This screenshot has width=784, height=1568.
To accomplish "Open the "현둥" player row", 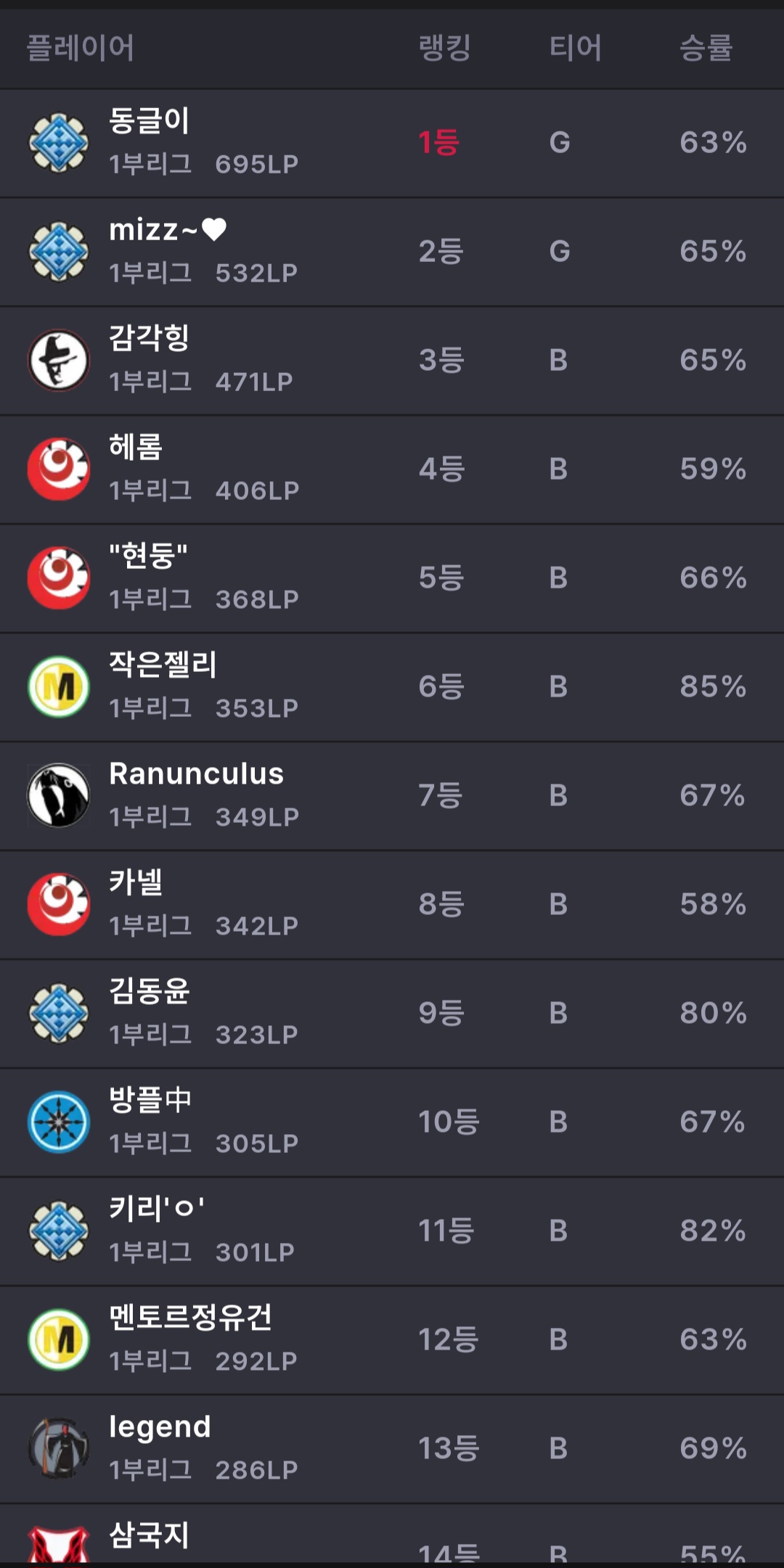I will (392, 578).
